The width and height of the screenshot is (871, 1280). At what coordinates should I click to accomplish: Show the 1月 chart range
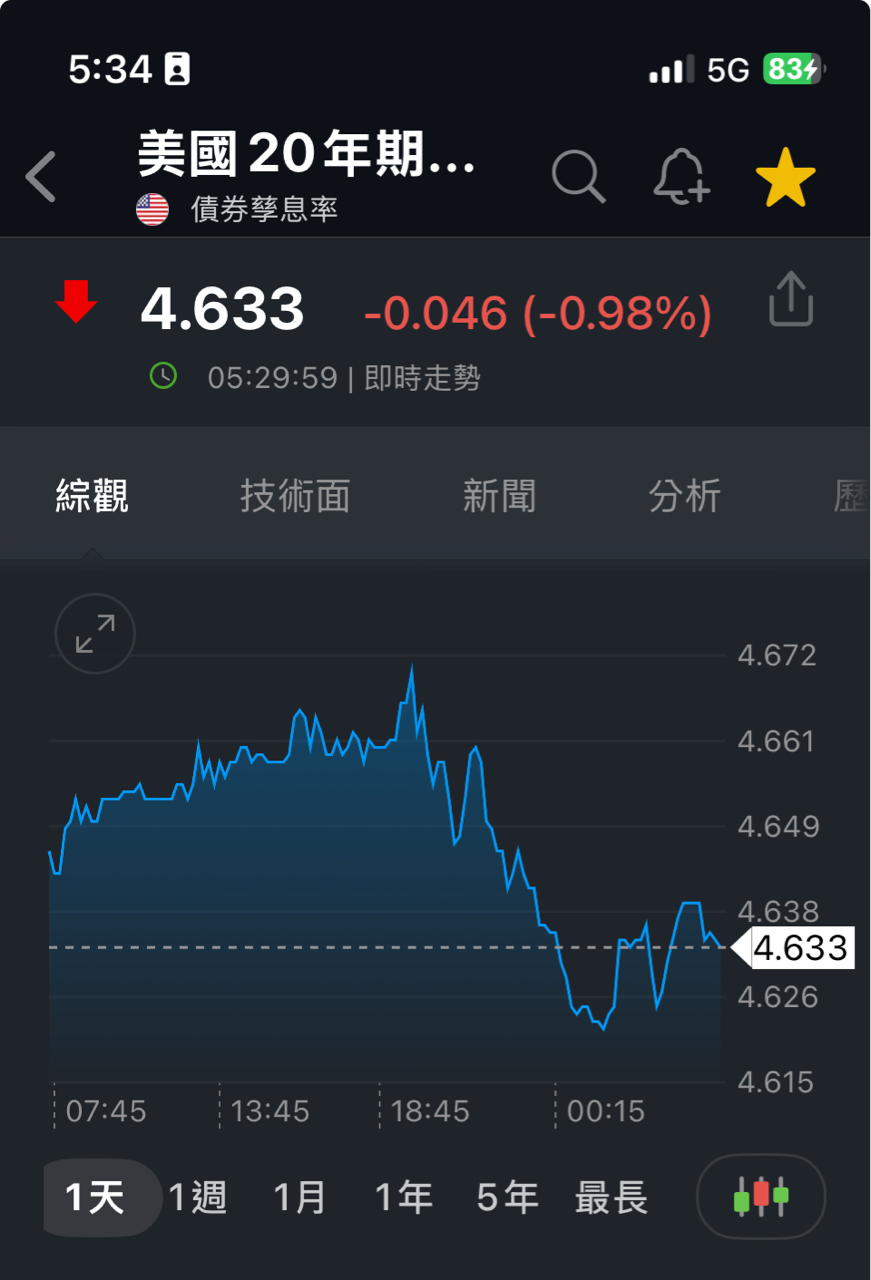[300, 1197]
